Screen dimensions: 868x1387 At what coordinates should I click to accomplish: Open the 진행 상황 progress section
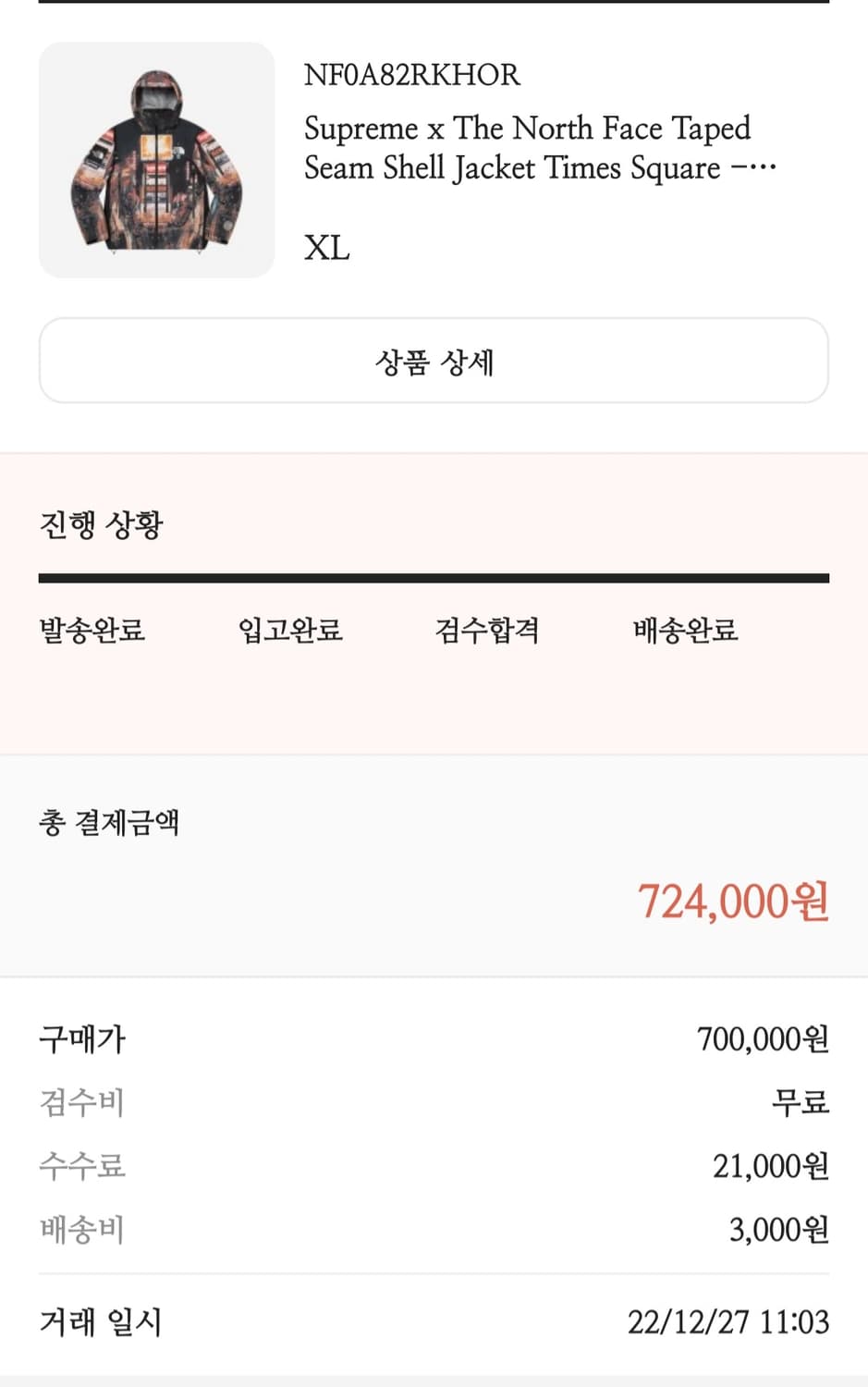click(x=101, y=524)
